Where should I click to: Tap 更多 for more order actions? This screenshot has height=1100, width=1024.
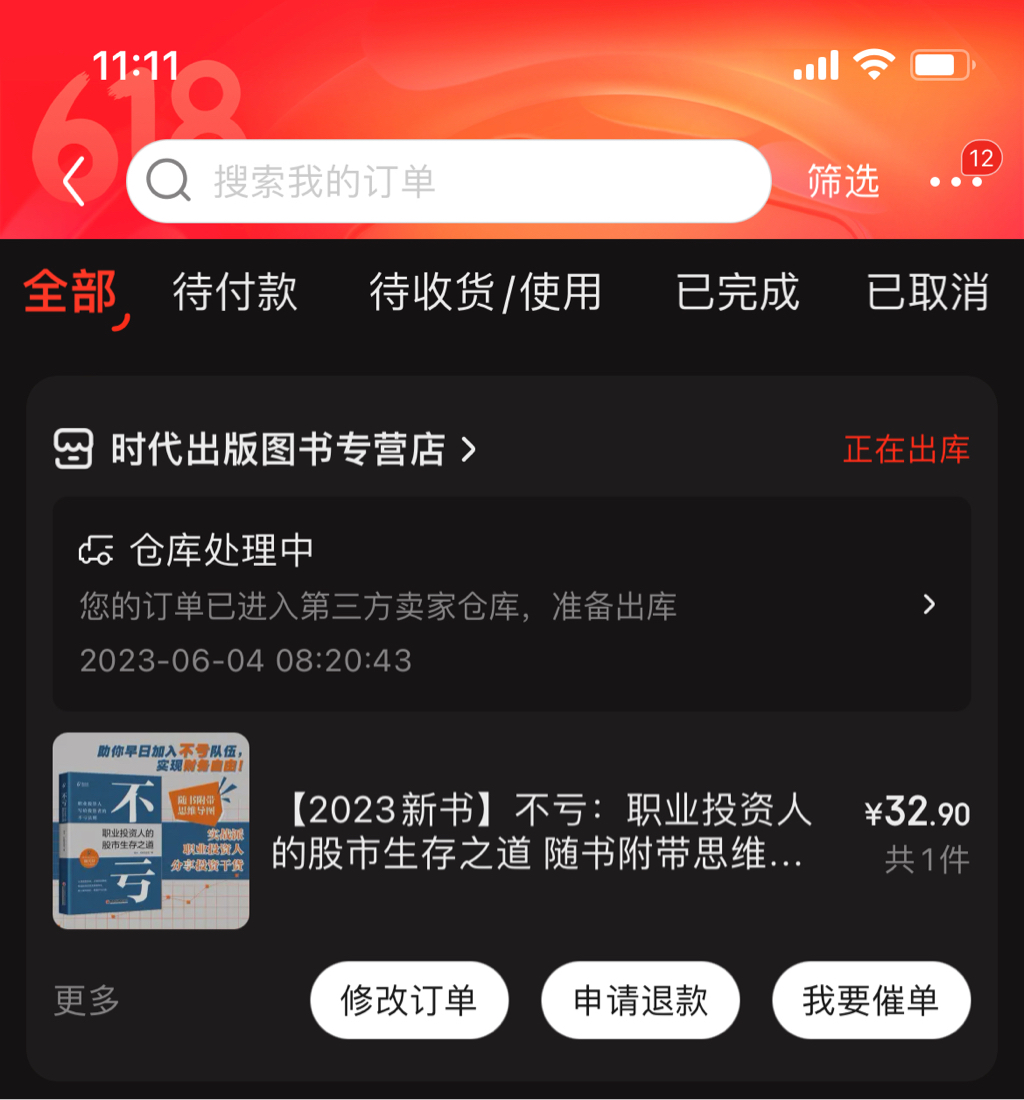[86, 1000]
